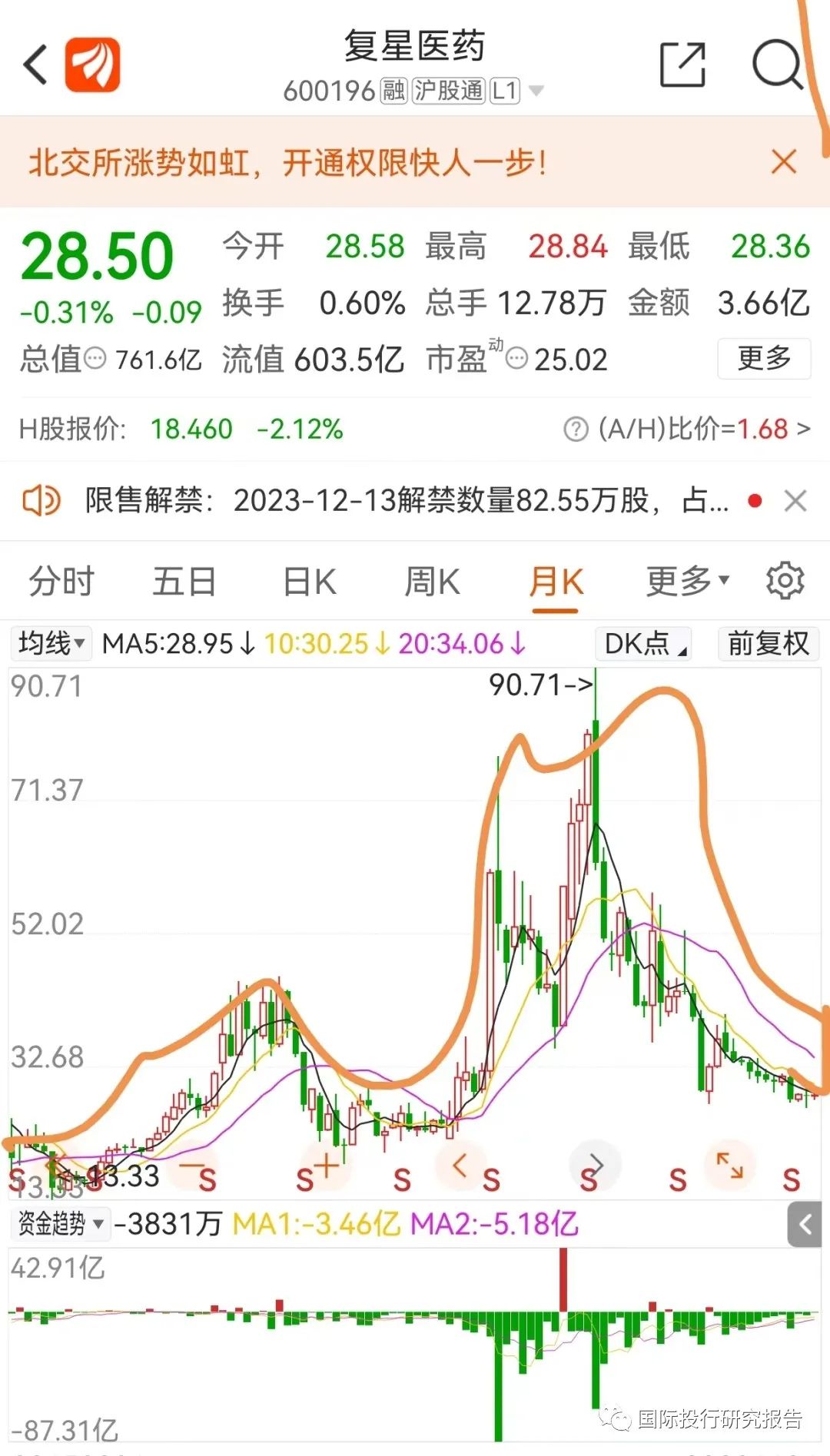The height and width of the screenshot is (1456, 830).
Task: Select the 日K chart tab
Action: [x=309, y=582]
